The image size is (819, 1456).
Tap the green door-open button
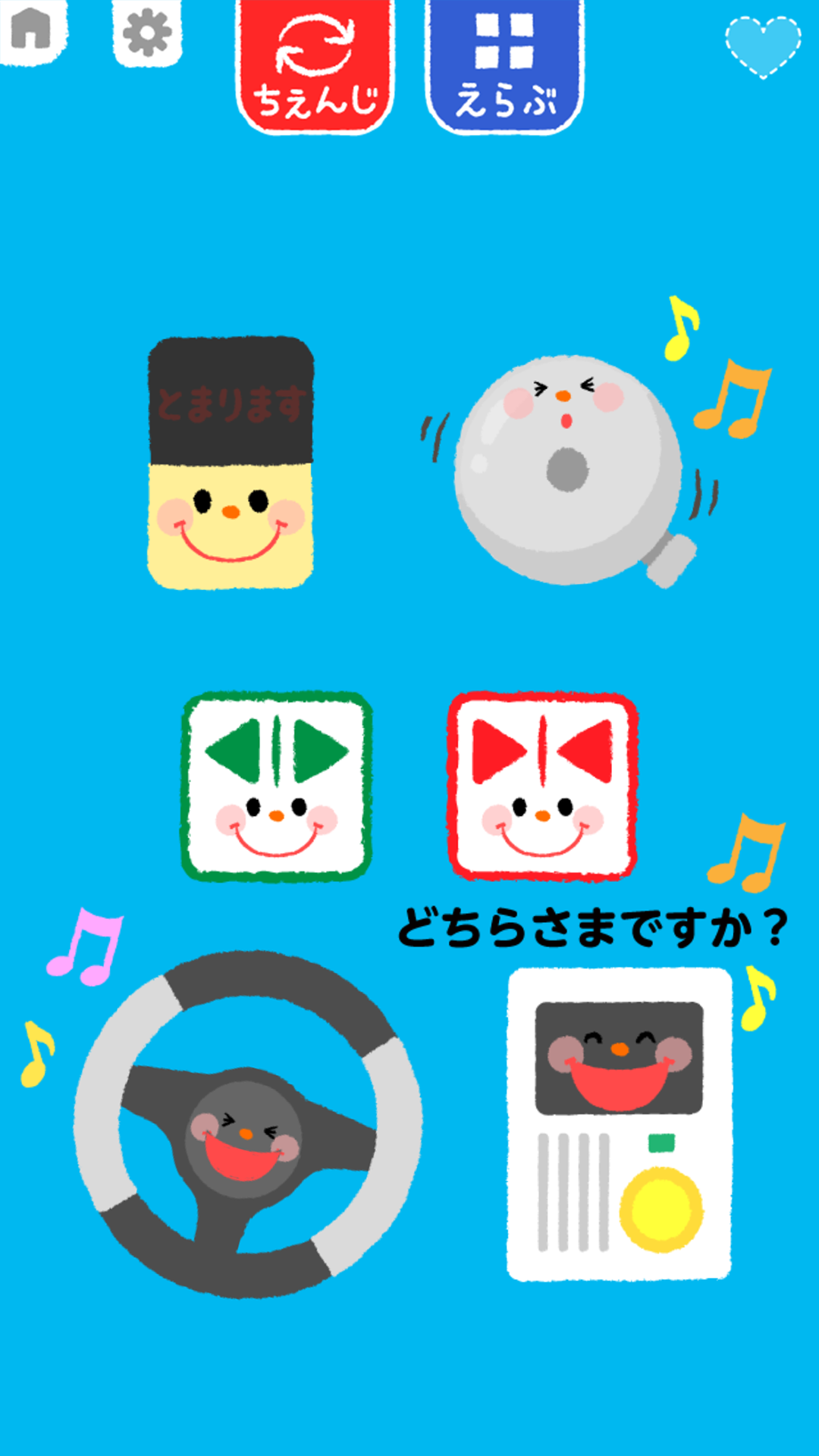[277, 786]
